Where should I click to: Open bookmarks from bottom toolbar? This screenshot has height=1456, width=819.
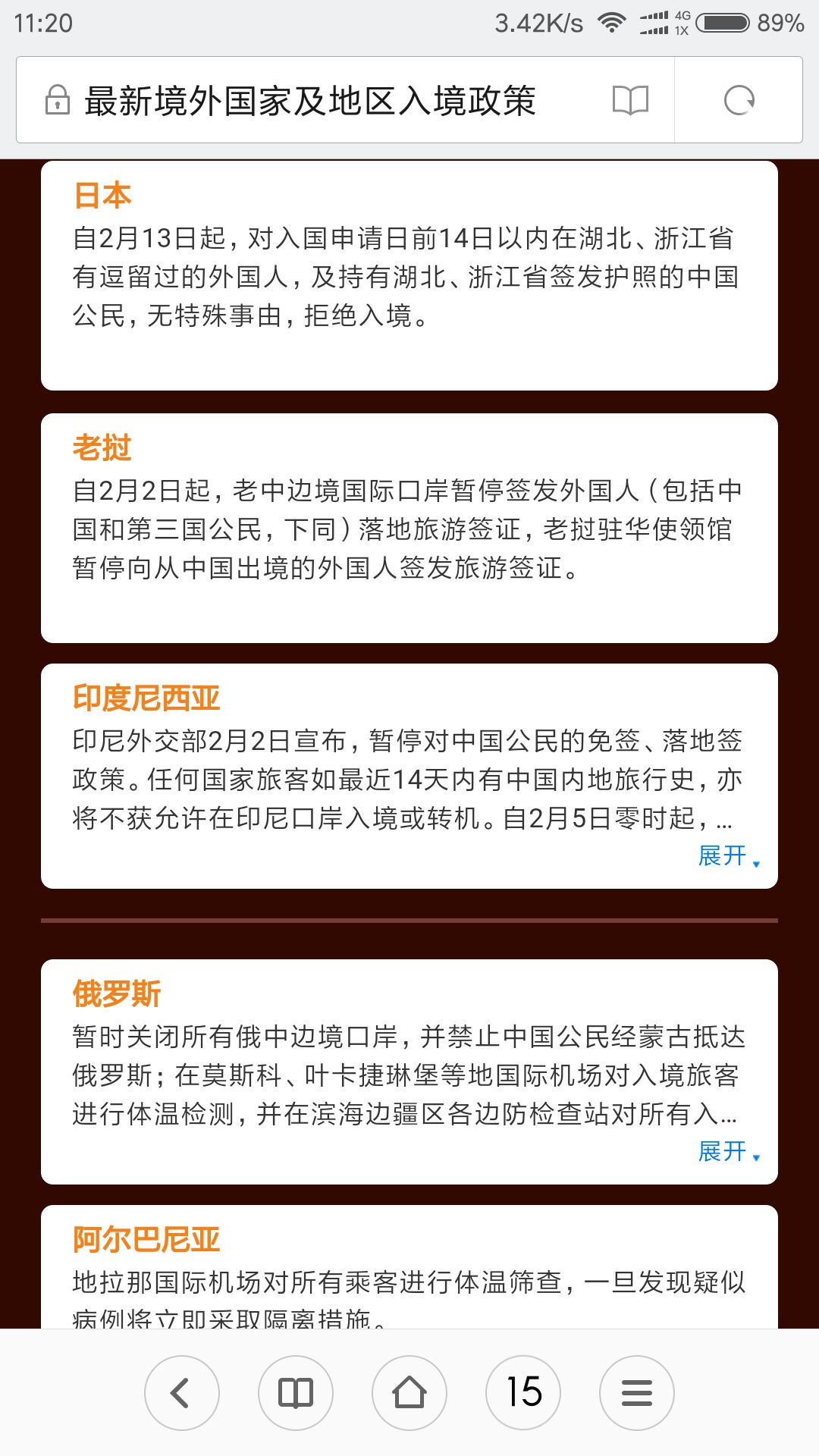(296, 1393)
